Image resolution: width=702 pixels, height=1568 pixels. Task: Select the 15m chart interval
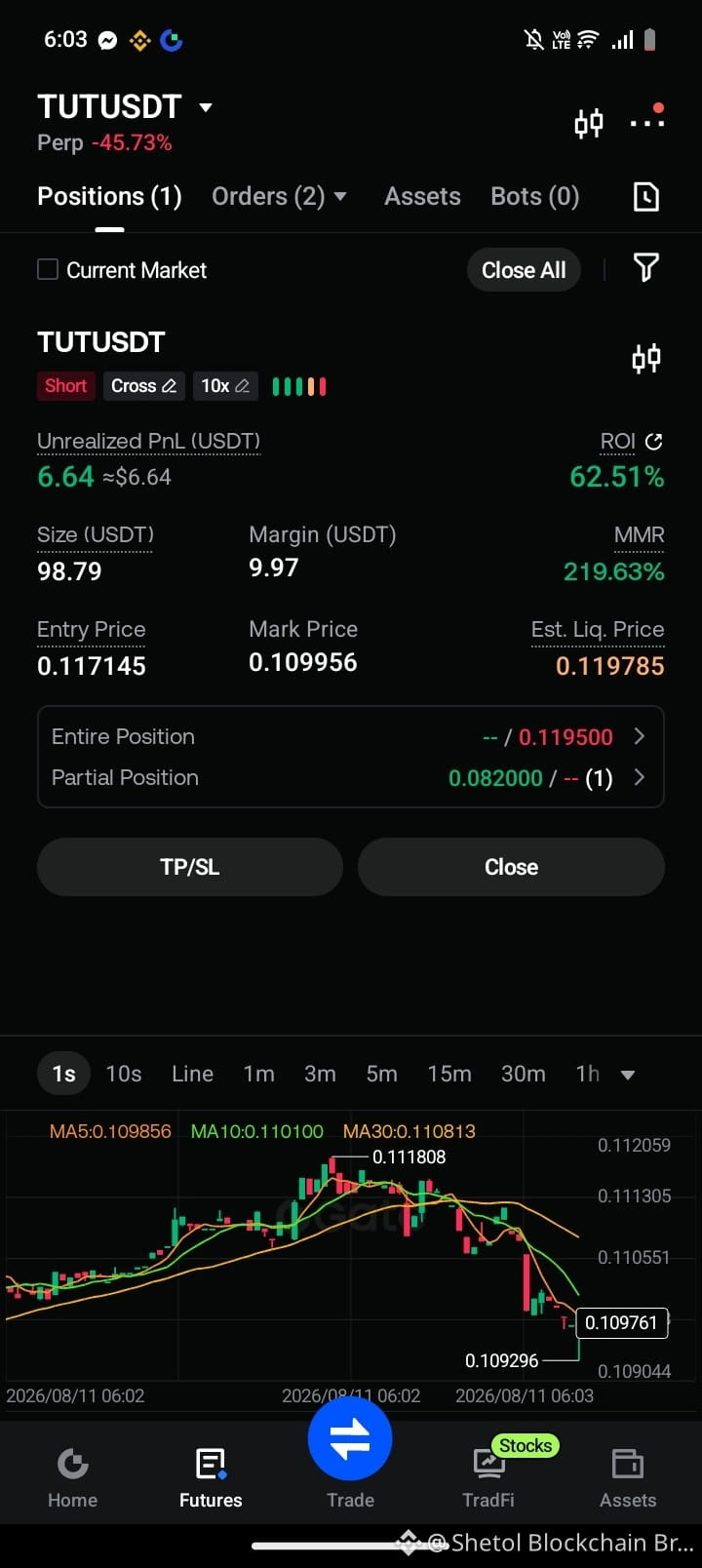tap(449, 1074)
